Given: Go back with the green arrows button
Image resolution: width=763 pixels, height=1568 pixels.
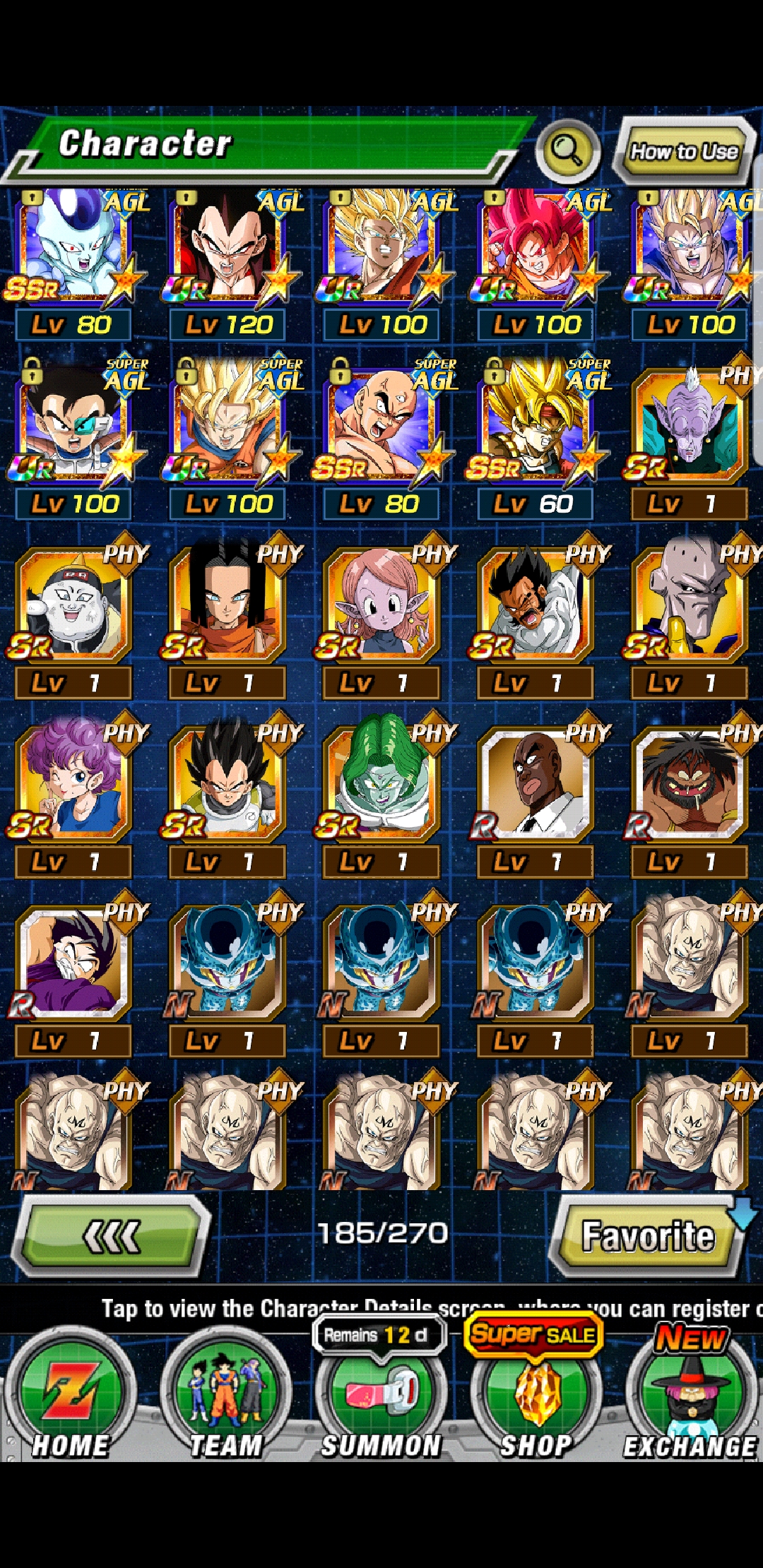Looking at the screenshot, I should coord(112,1236).
